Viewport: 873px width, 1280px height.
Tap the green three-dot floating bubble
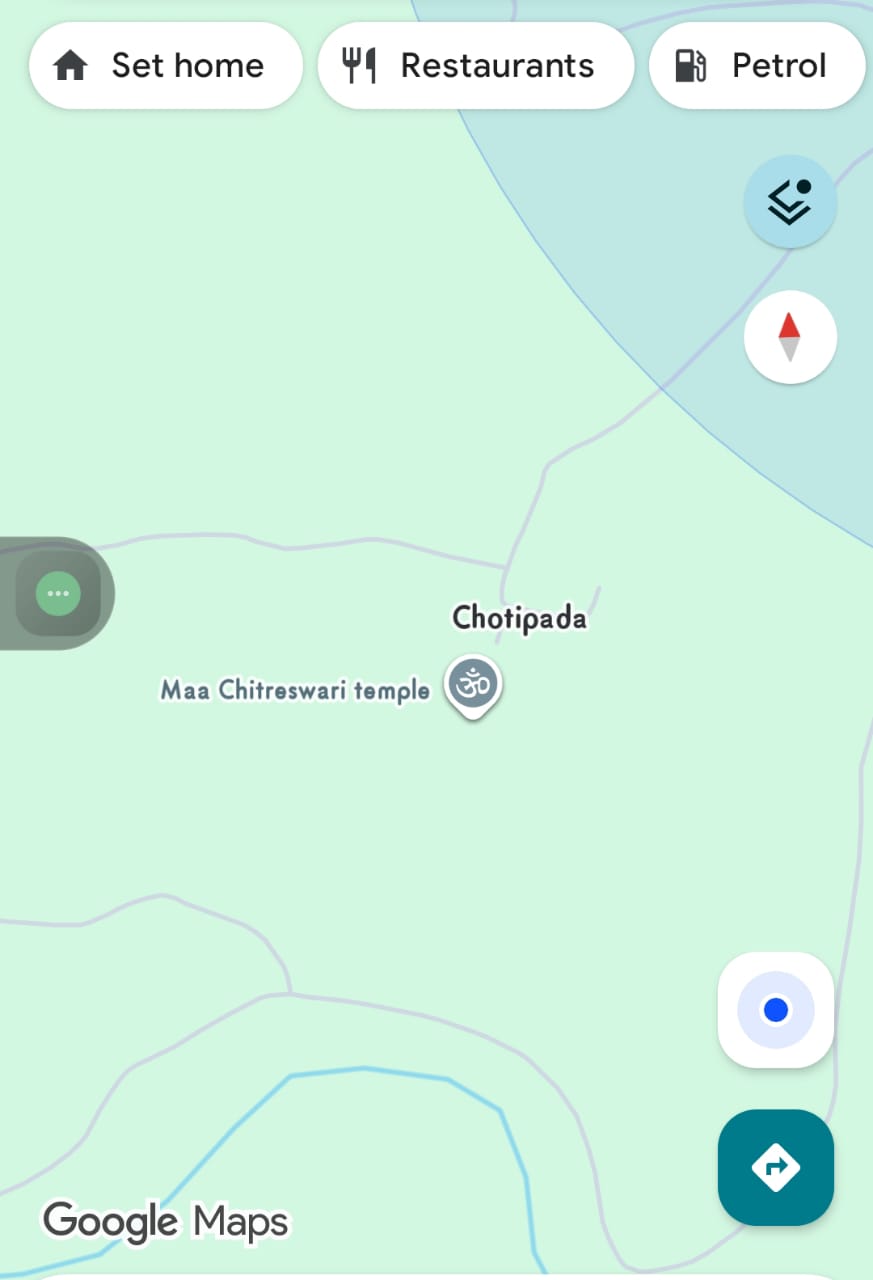click(x=58, y=593)
